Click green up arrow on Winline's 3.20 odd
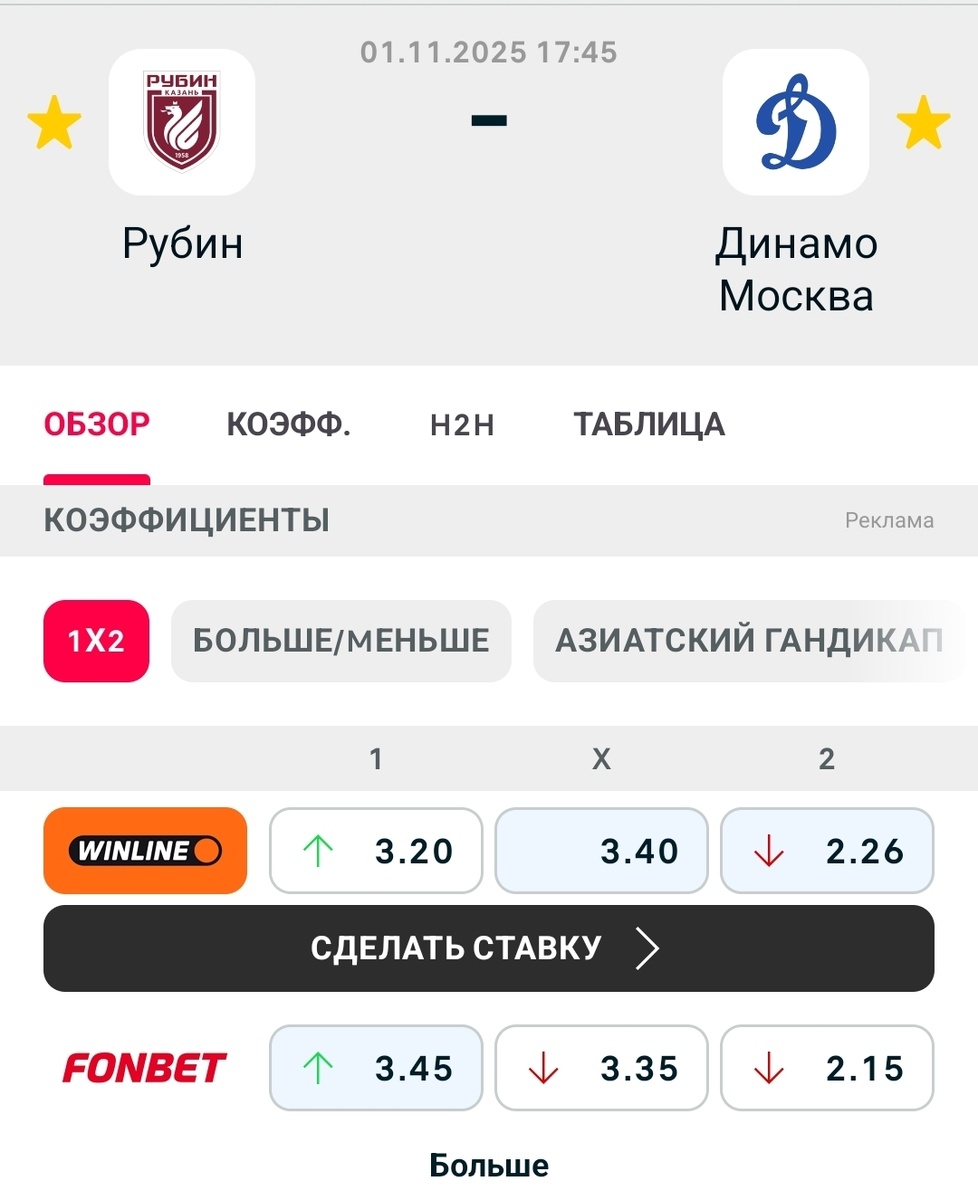This screenshot has height=1200, width=978. pyautogui.click(x=316, y=851)
